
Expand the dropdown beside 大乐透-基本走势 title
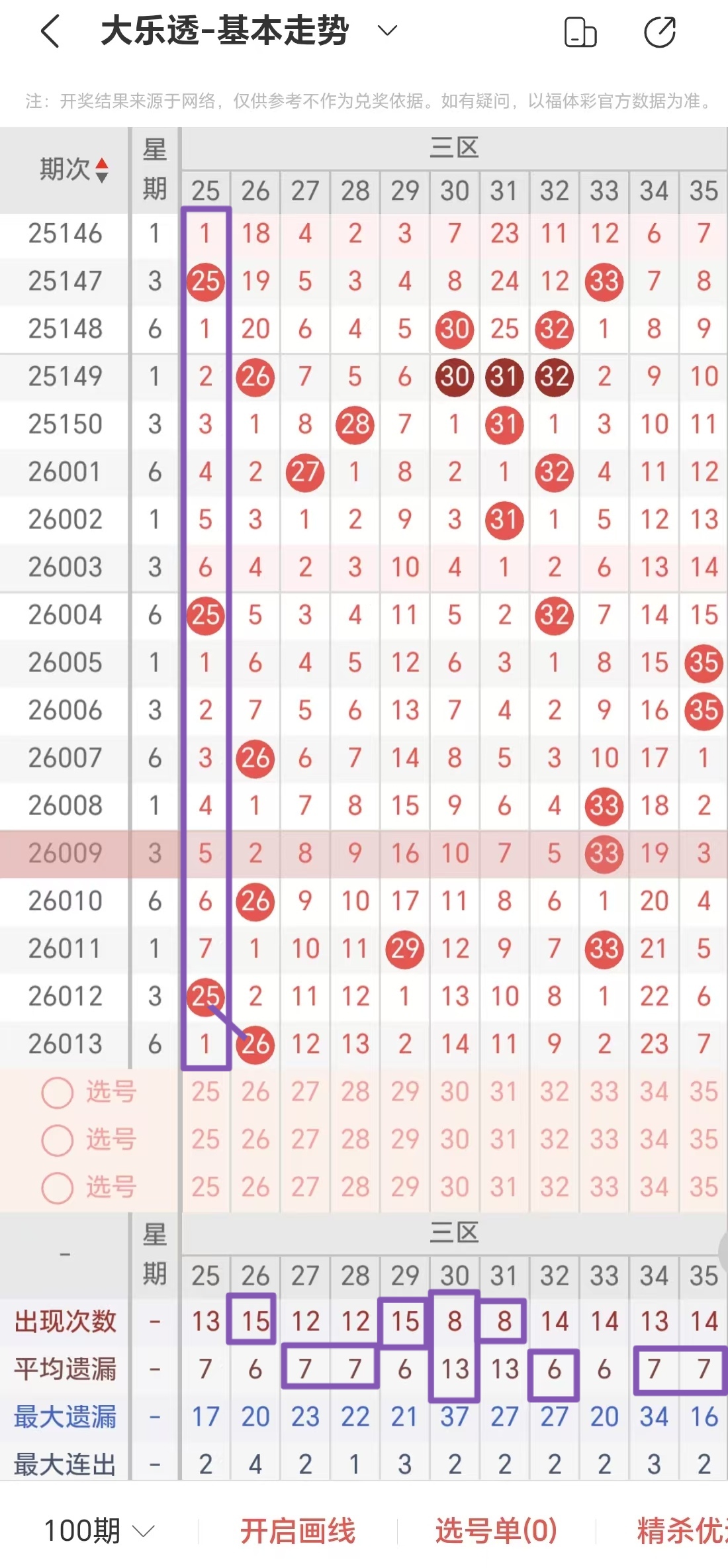[x=387, y=30]
